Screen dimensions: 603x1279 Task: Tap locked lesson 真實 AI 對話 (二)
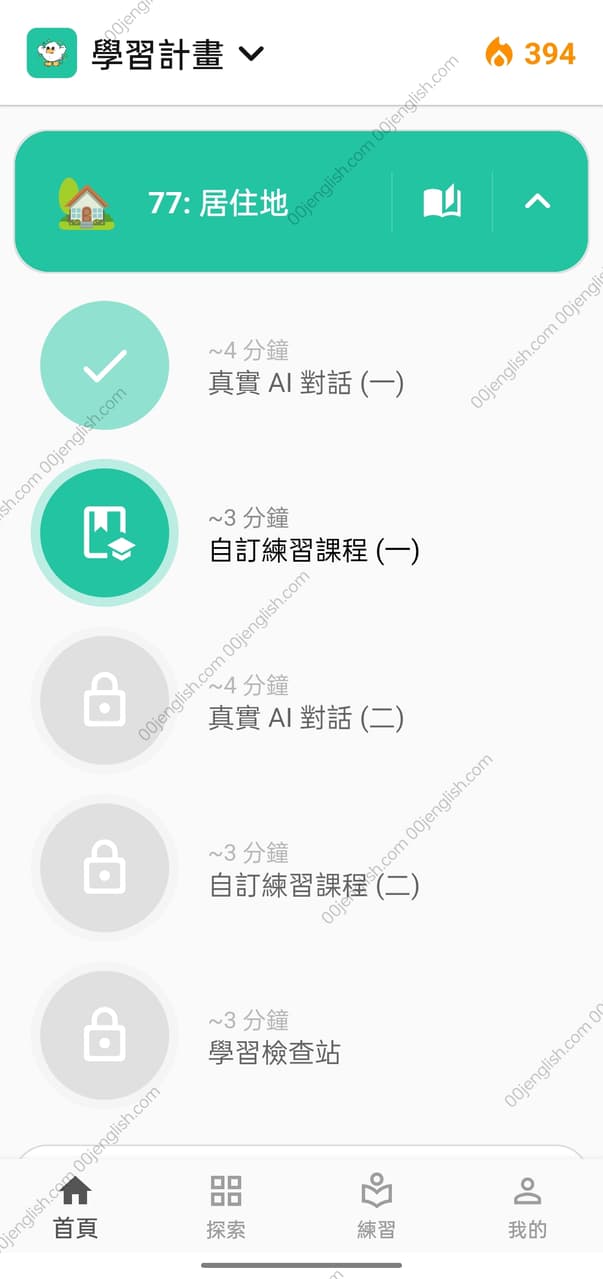pos(104,701)
